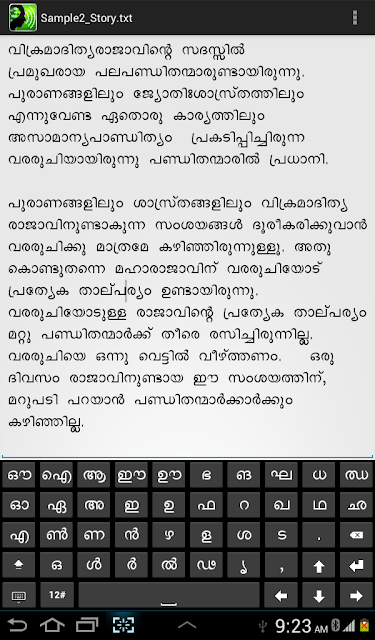Type the period key
The width and height of the screenshot is (375, 640).
(319, 535)
